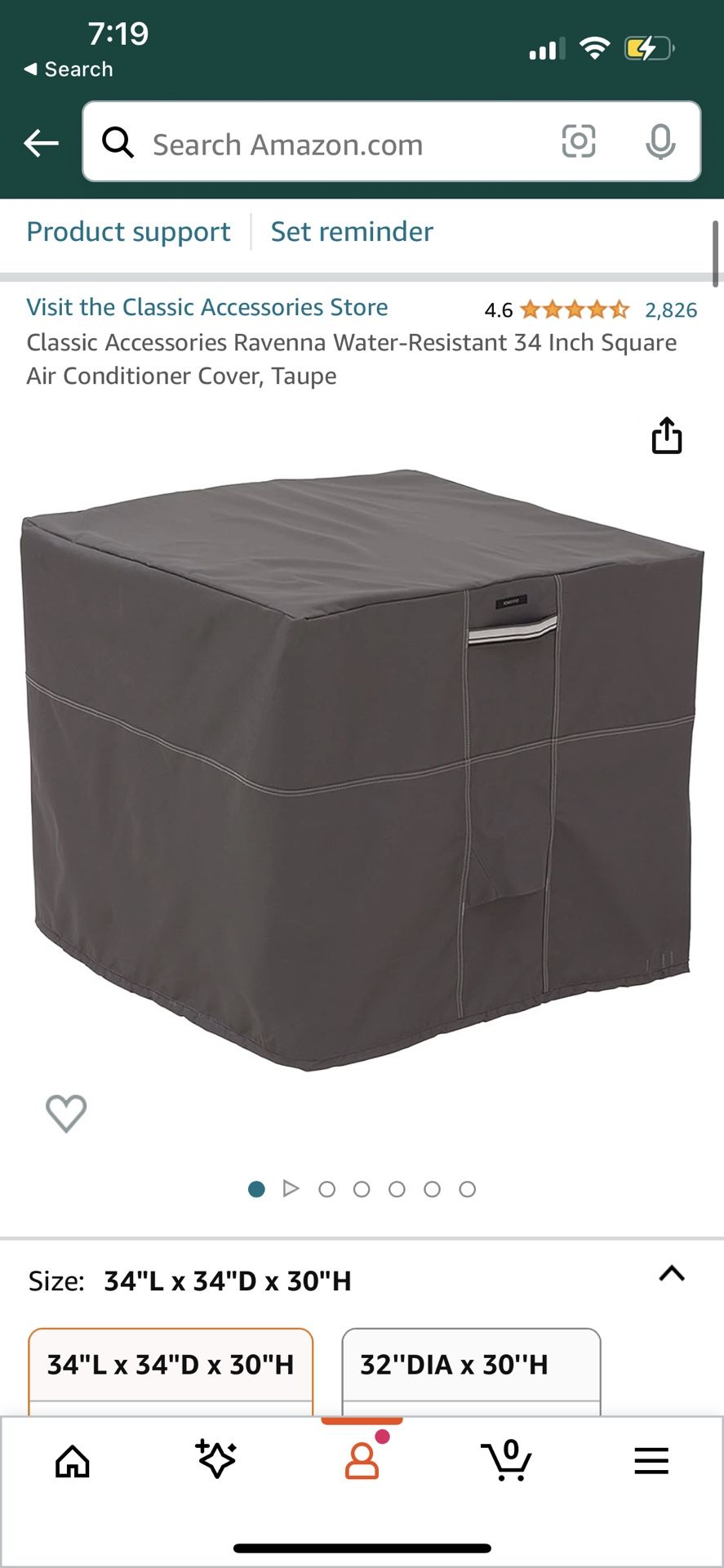724x1568 pixels.
Task: Play the product video from image indicators
Action: tap(291, 1188)
